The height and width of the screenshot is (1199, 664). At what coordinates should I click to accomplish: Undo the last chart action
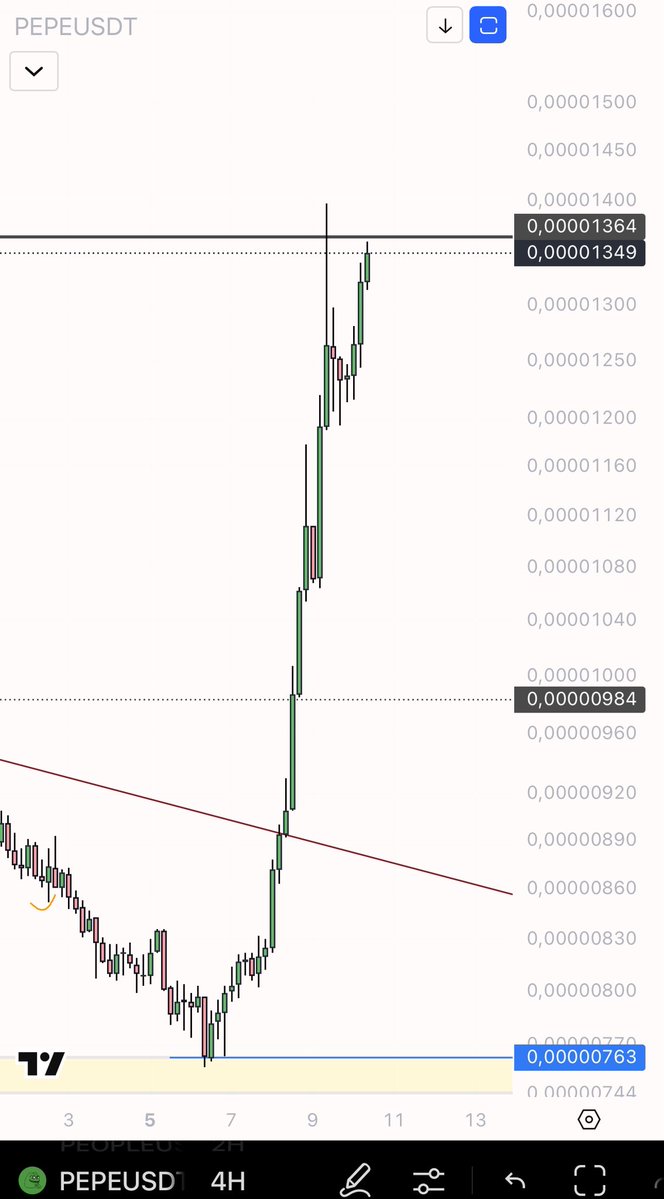coord(513,1179)
